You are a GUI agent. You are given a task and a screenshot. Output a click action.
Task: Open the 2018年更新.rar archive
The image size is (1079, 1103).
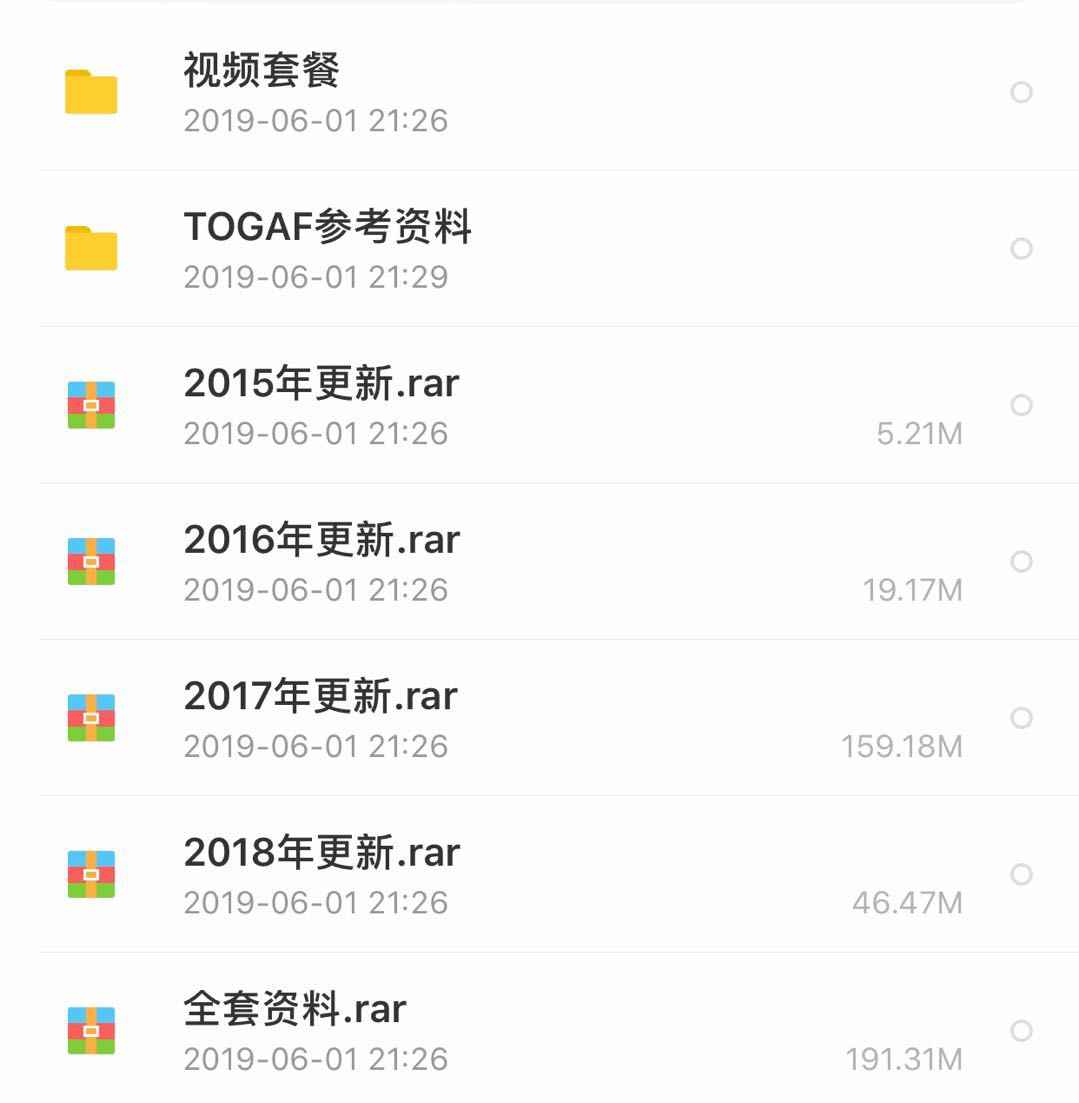(321, 853)
